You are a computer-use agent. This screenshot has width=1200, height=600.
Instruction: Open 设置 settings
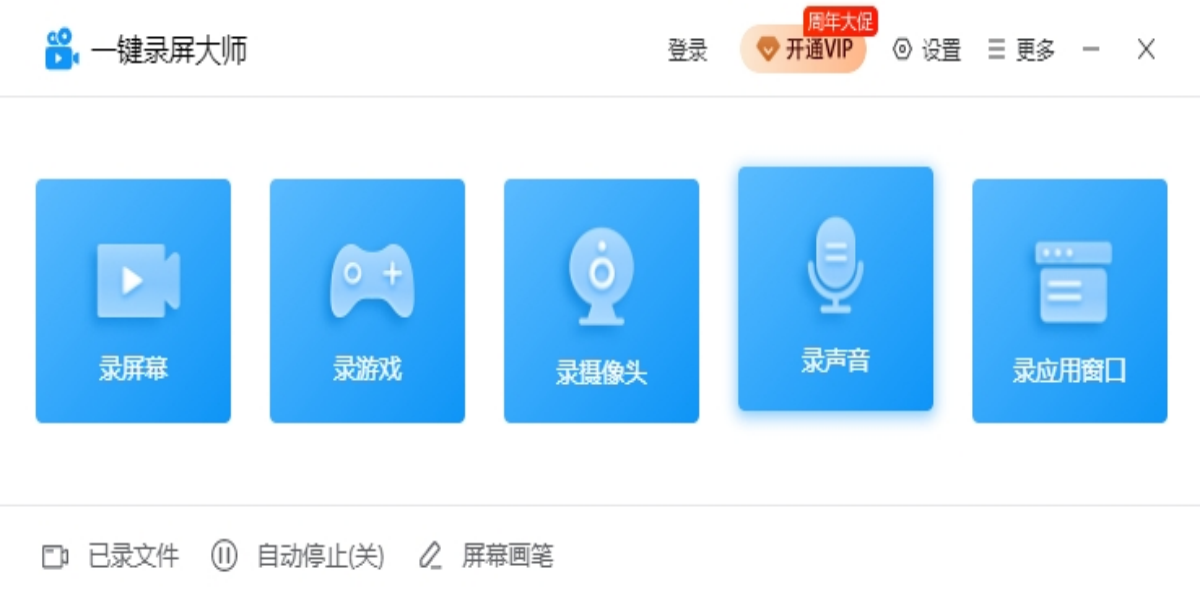[x=927, y=50]
